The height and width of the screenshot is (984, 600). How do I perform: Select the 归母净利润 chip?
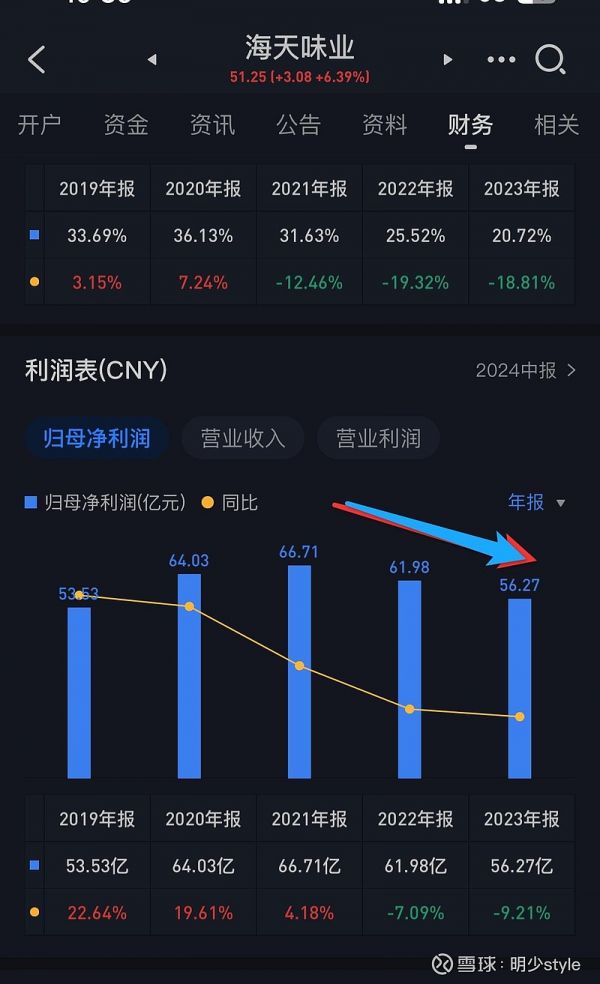tap(97, 438)
